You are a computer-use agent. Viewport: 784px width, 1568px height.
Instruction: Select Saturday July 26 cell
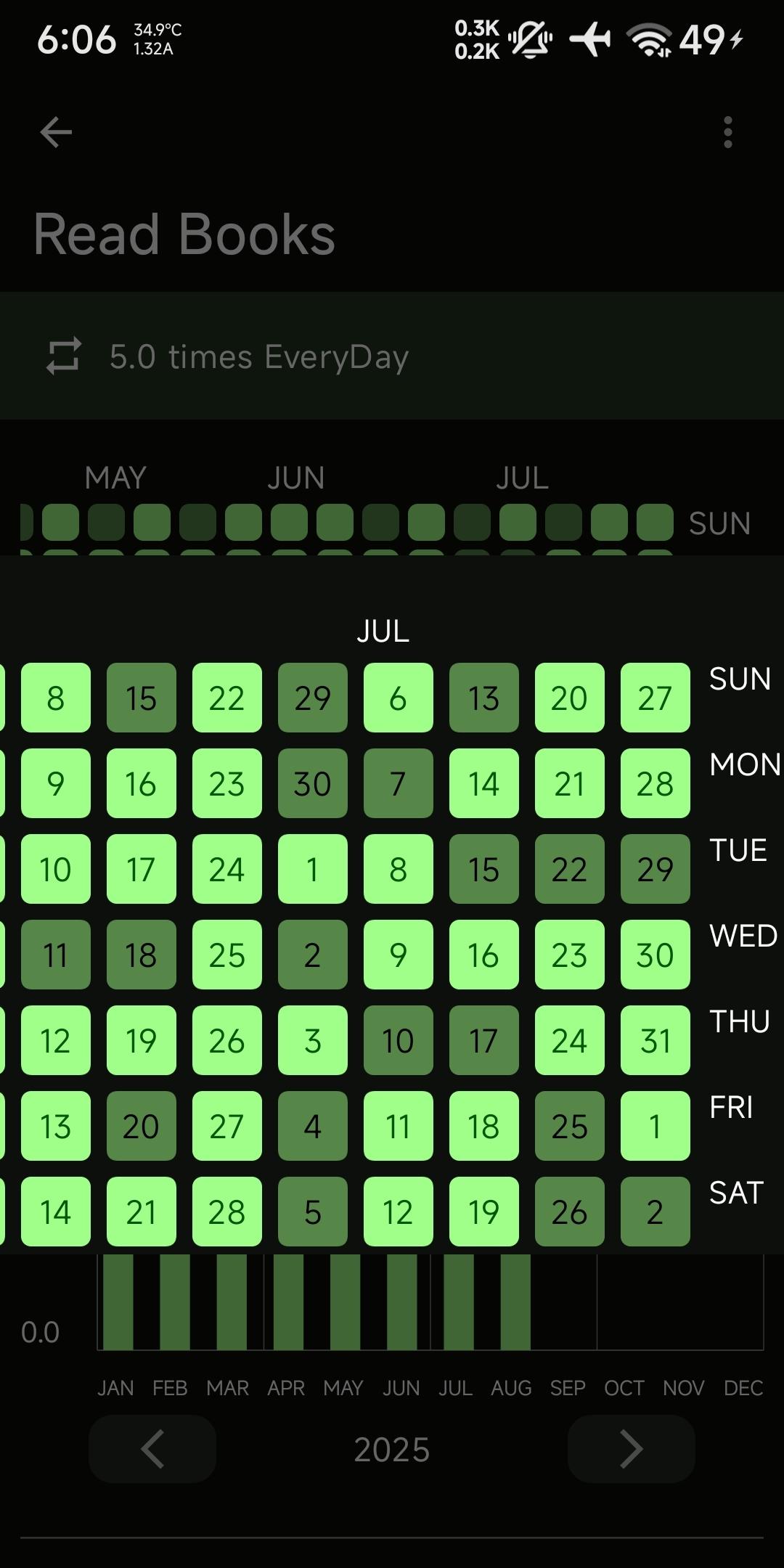click(x=569, y=1212)
